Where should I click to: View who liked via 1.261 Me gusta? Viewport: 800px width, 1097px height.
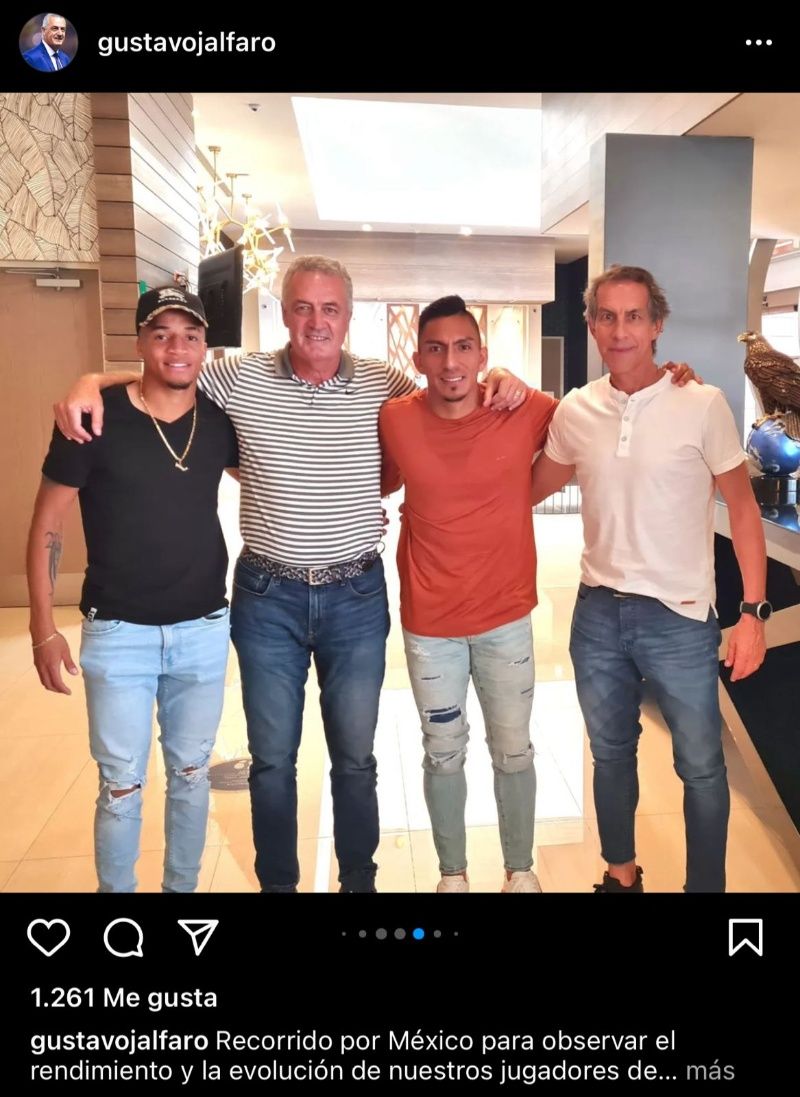tap(123, 998)
